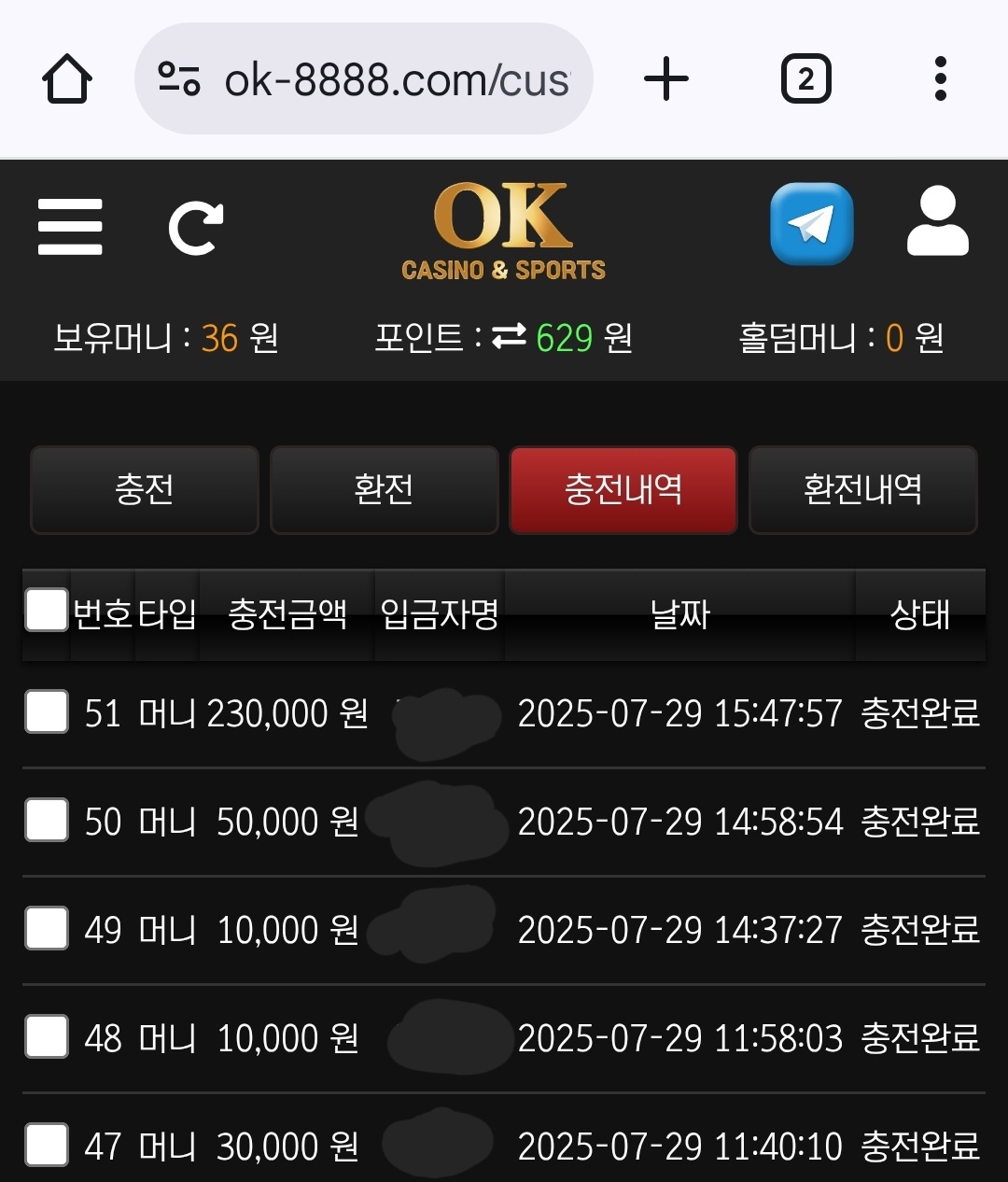Select the checkbox for entry 49
Screen dimensions: 1008x1182
[x=47, y=929]
